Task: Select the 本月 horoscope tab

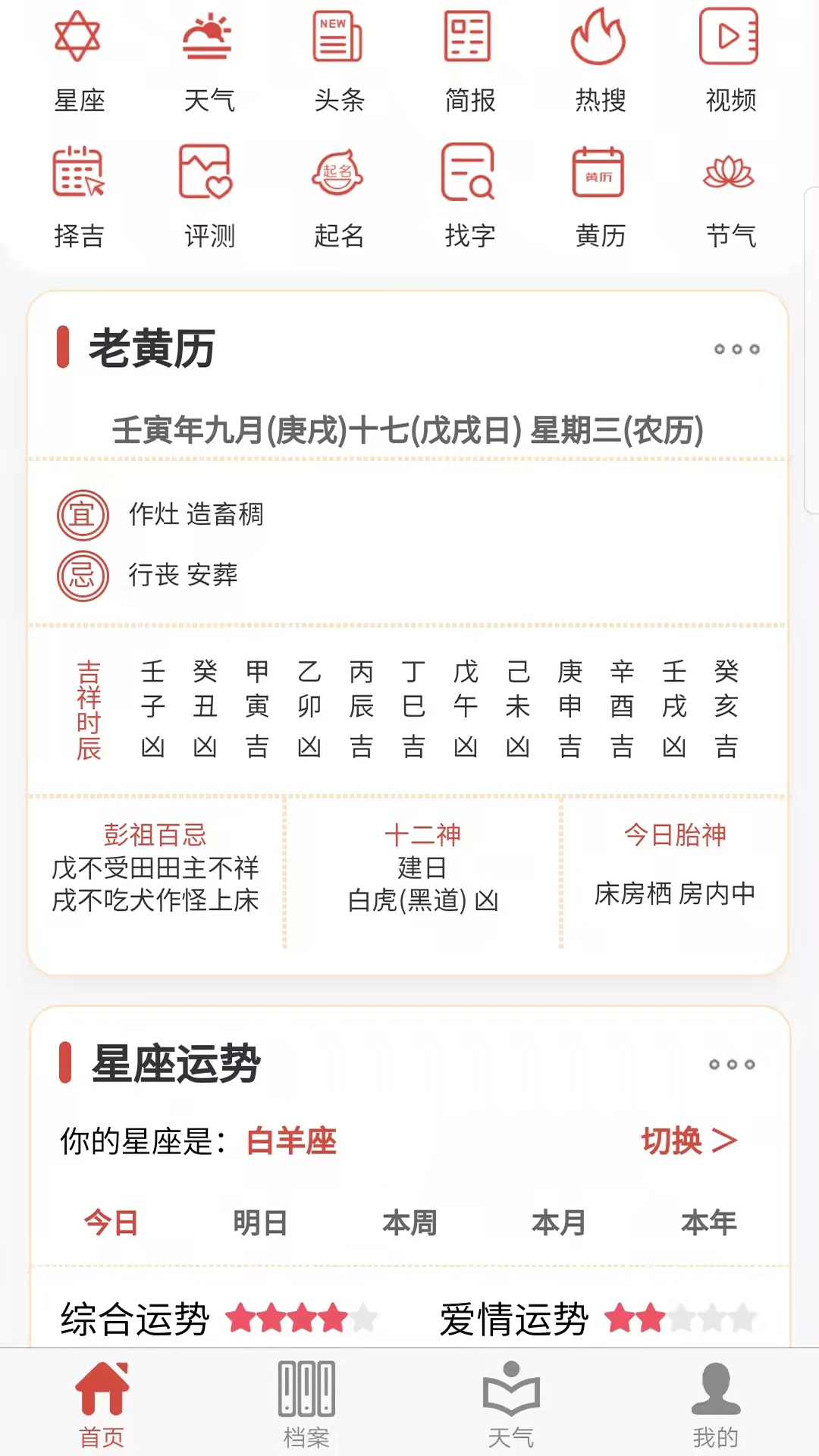Action: 559,1222
